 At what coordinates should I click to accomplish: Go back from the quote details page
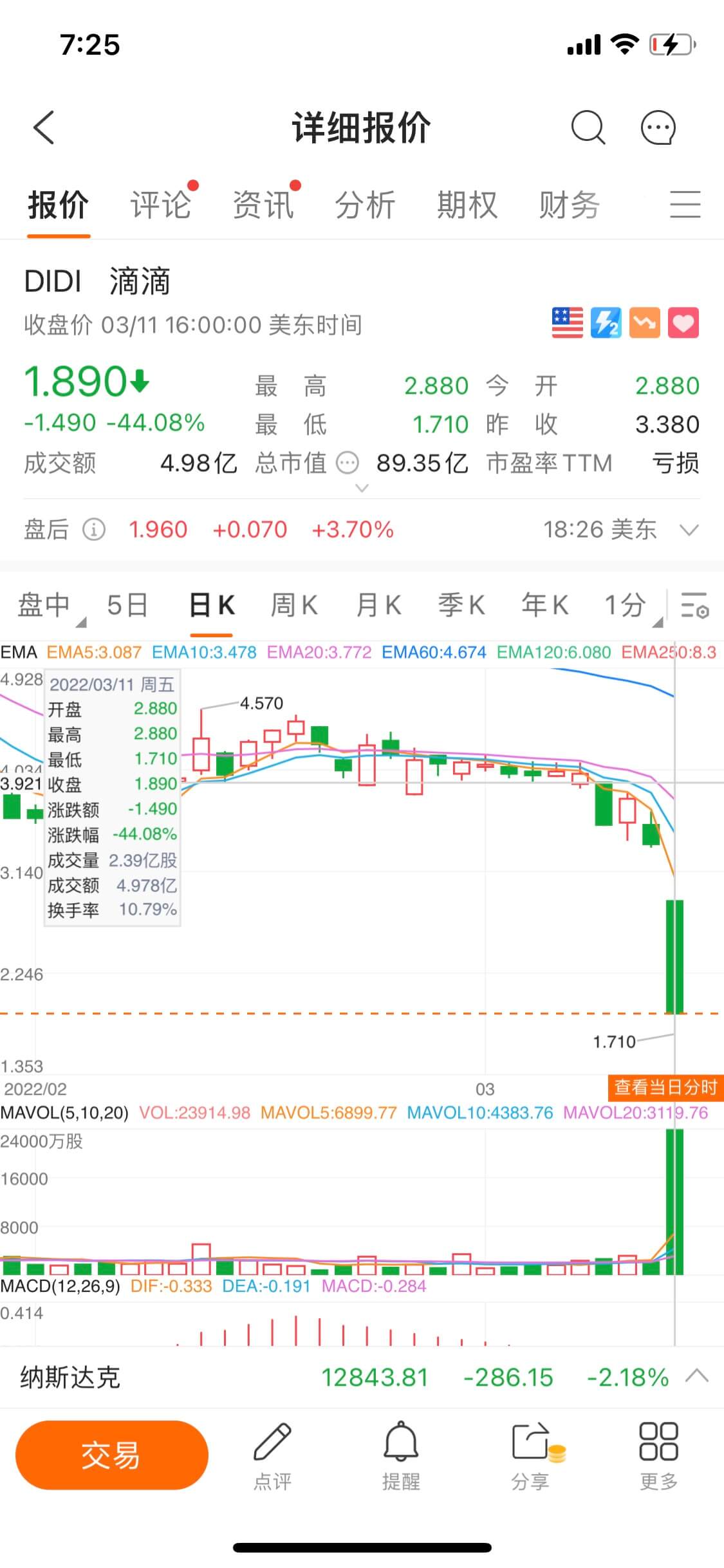tap(44, 127)
